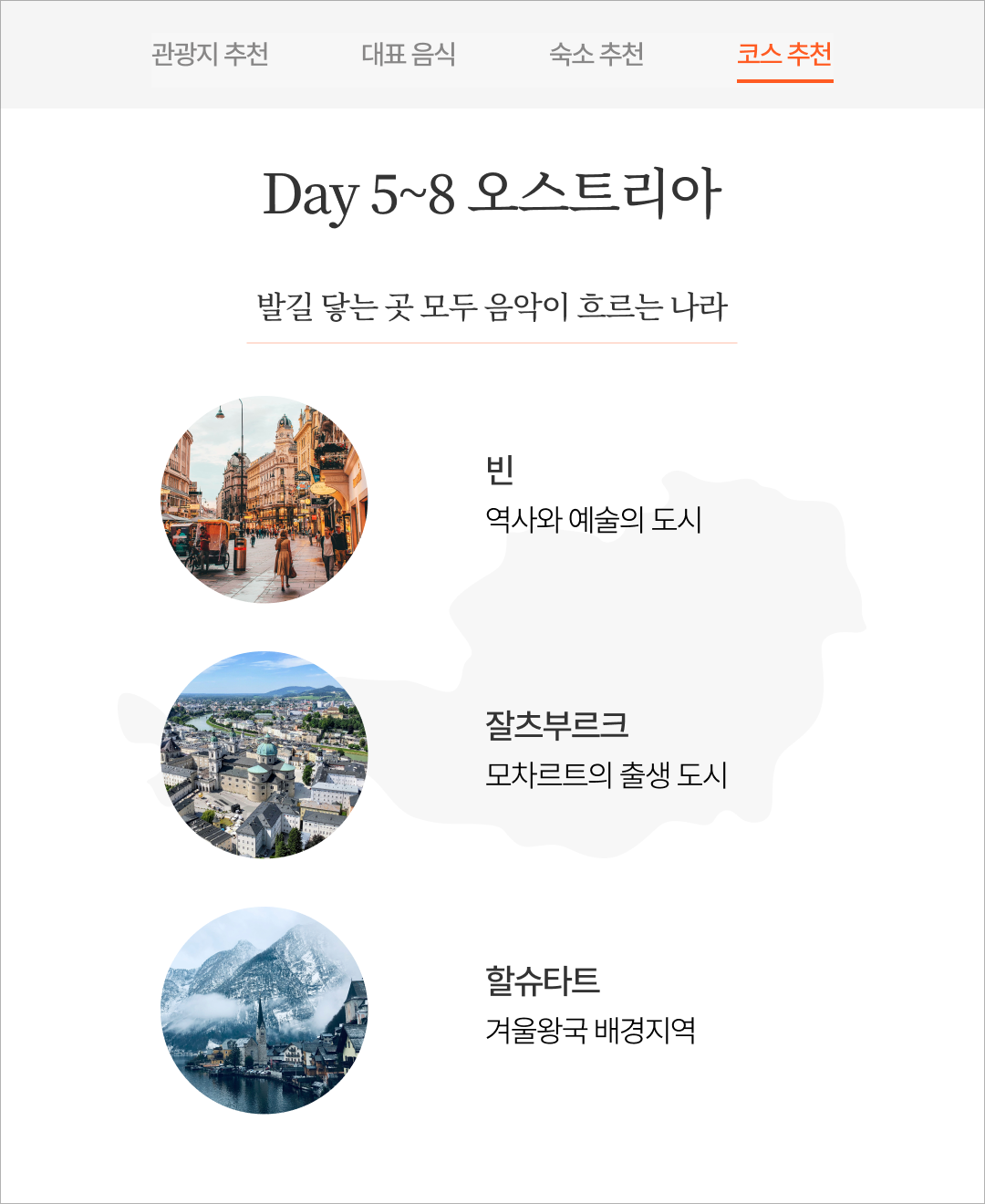
Task: Click the 발길 닿는 곳 subtitle text
Action: tap(493, 306)
